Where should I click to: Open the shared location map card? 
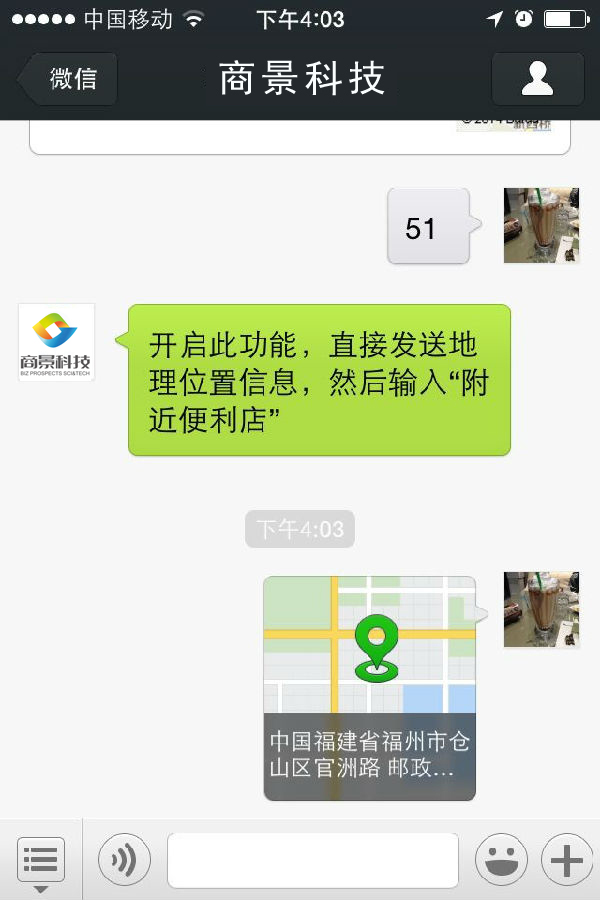click(369, 688)
